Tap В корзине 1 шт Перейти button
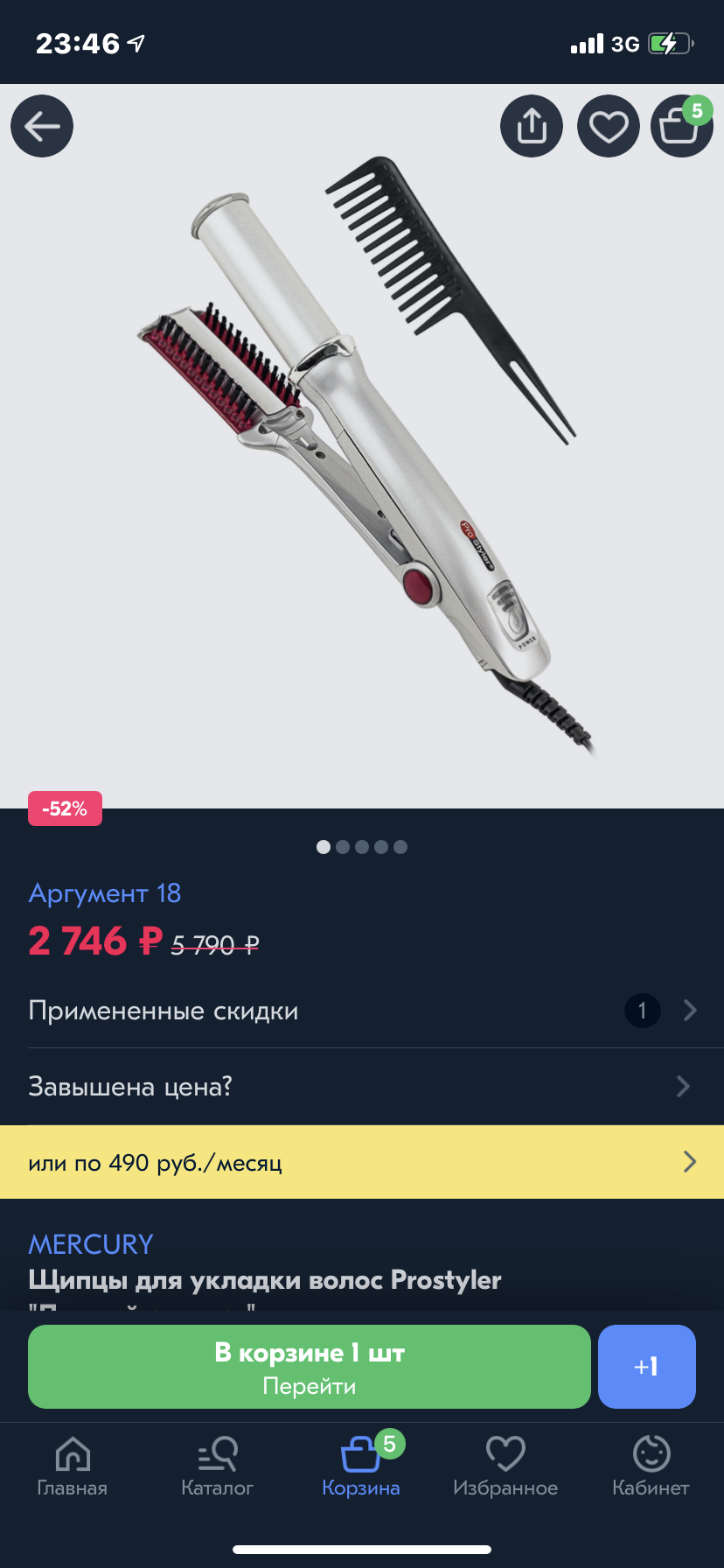 coord(310,1367)
